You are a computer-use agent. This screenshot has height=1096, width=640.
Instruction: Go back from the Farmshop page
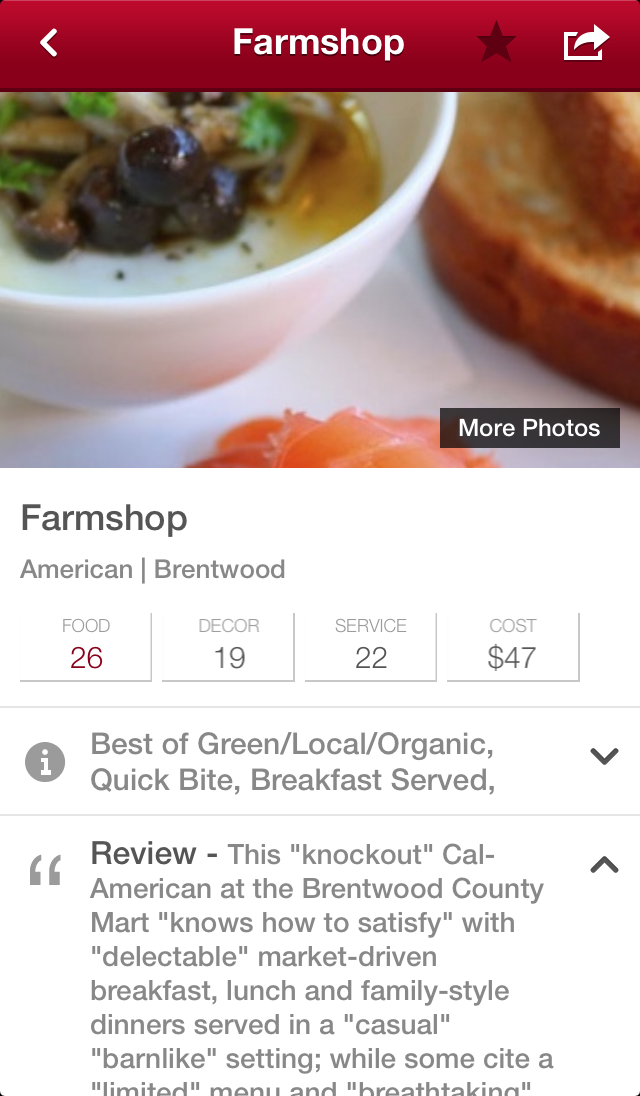click(x=49, y=43)
